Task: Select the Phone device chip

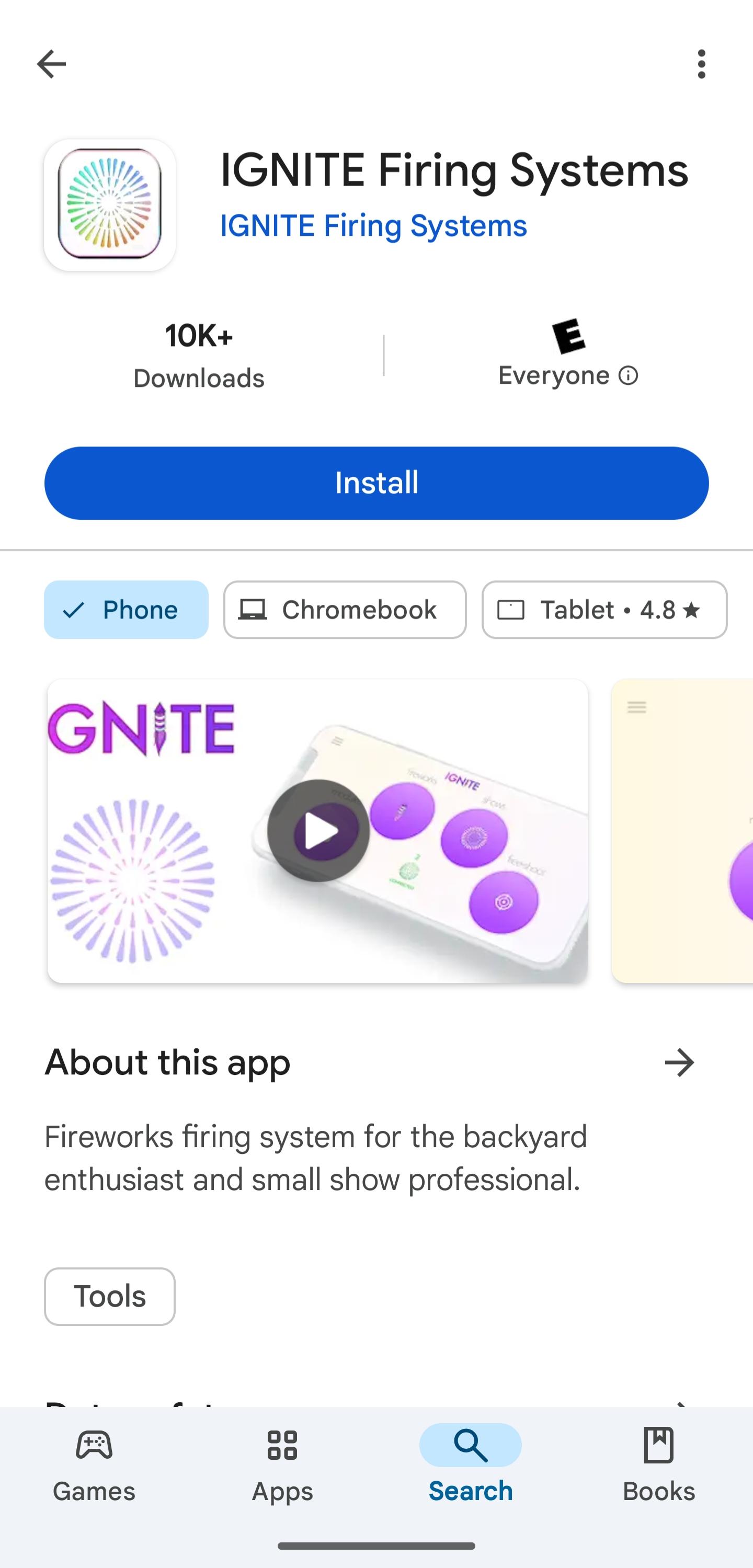Action: (x=126, y=609)
